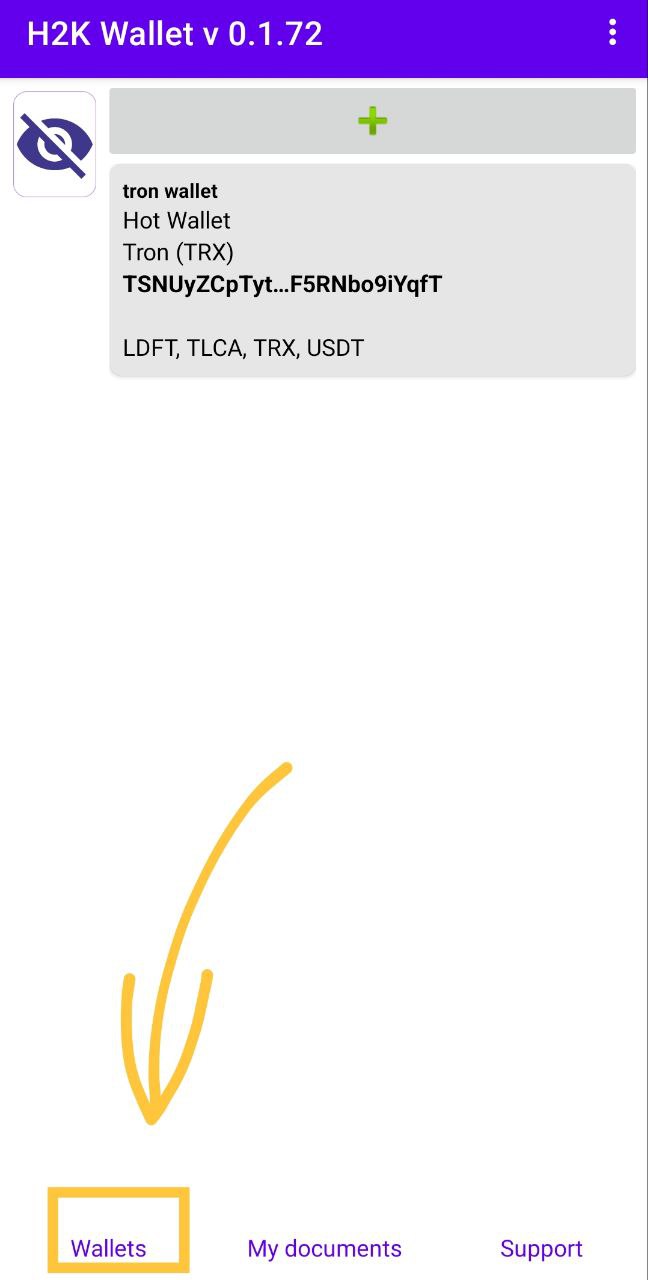Screen dimensions: 648x1280
Task: Add a new wallet with the plus button
Action: pos(372,121)
